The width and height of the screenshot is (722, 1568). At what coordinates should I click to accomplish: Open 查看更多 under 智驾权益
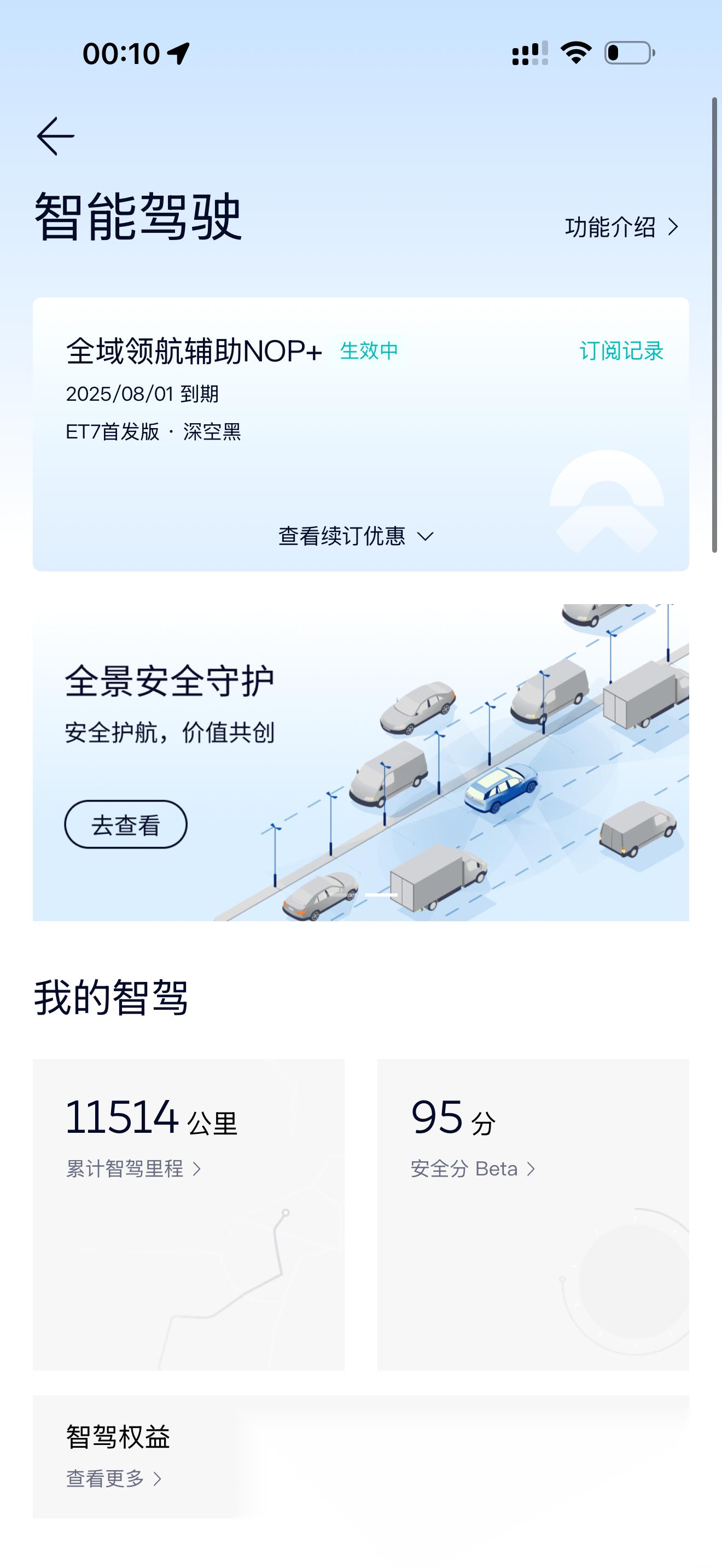click(114, 1478)
